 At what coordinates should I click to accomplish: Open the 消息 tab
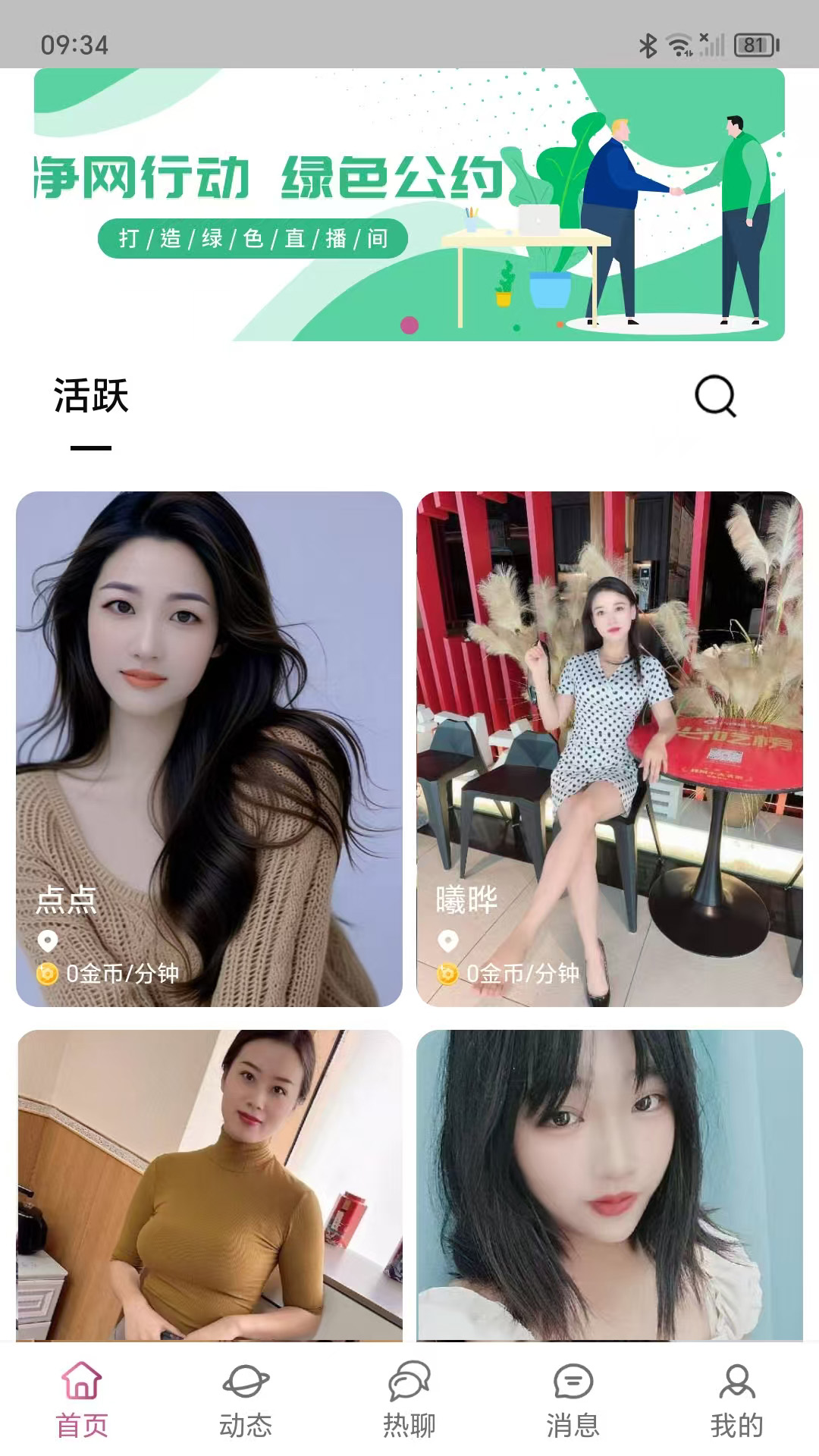[x=573, y=1400]
